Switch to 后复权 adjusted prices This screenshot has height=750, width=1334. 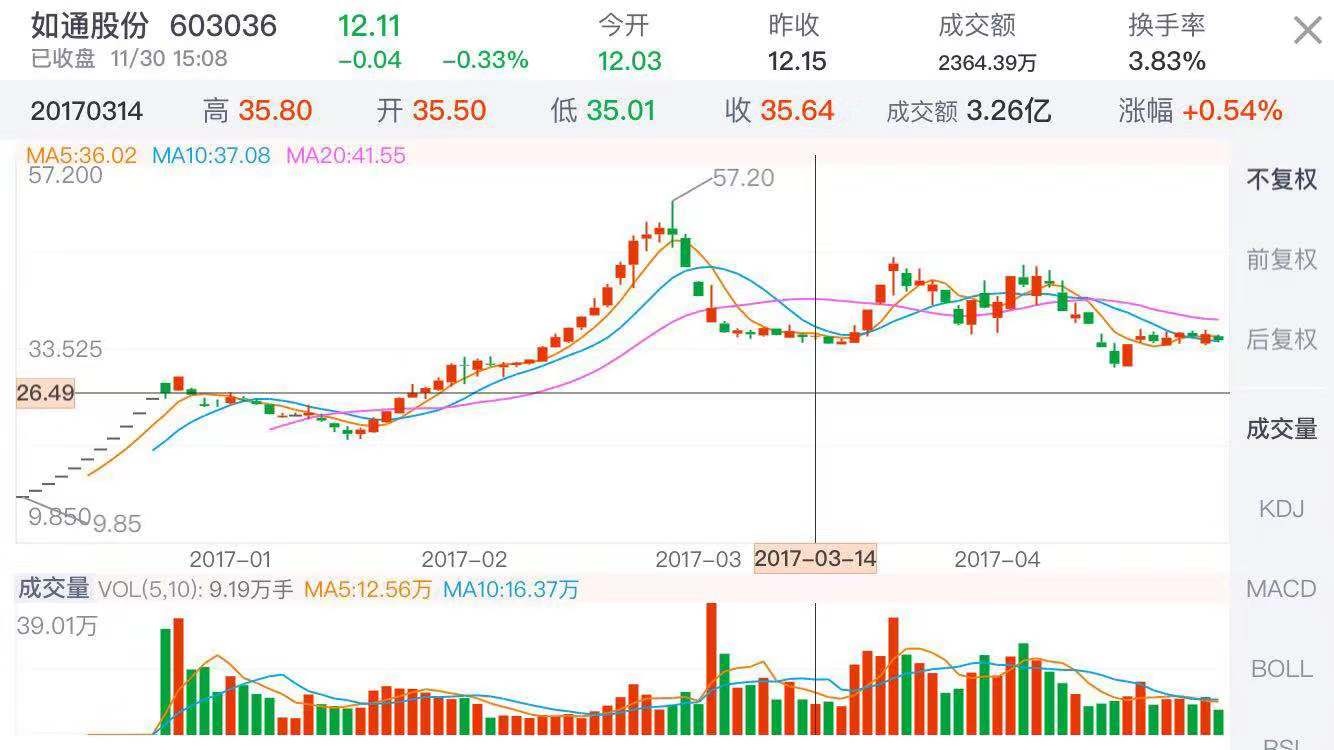[1281, 340]
